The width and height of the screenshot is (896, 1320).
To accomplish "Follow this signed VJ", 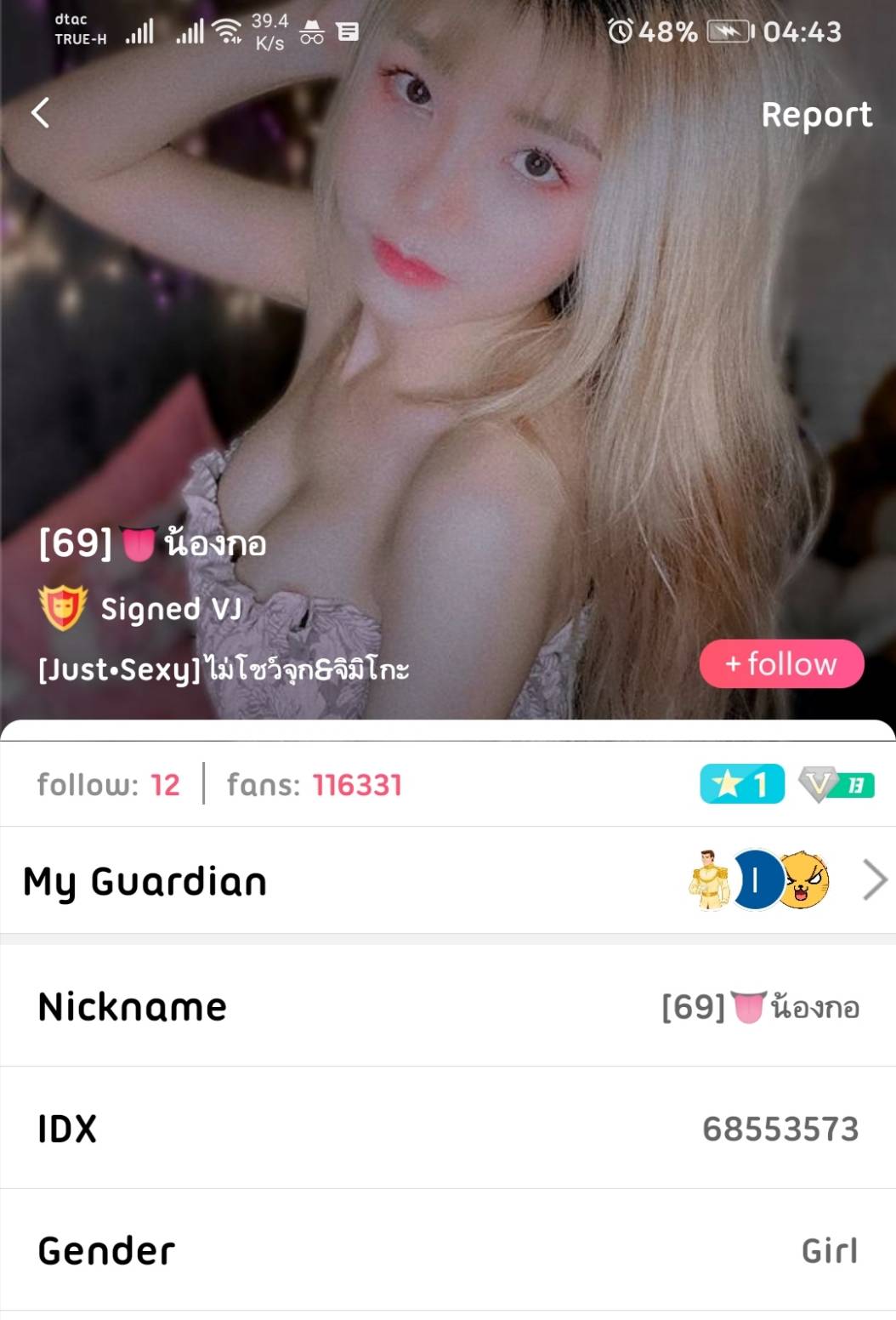I will coord(780,663).
